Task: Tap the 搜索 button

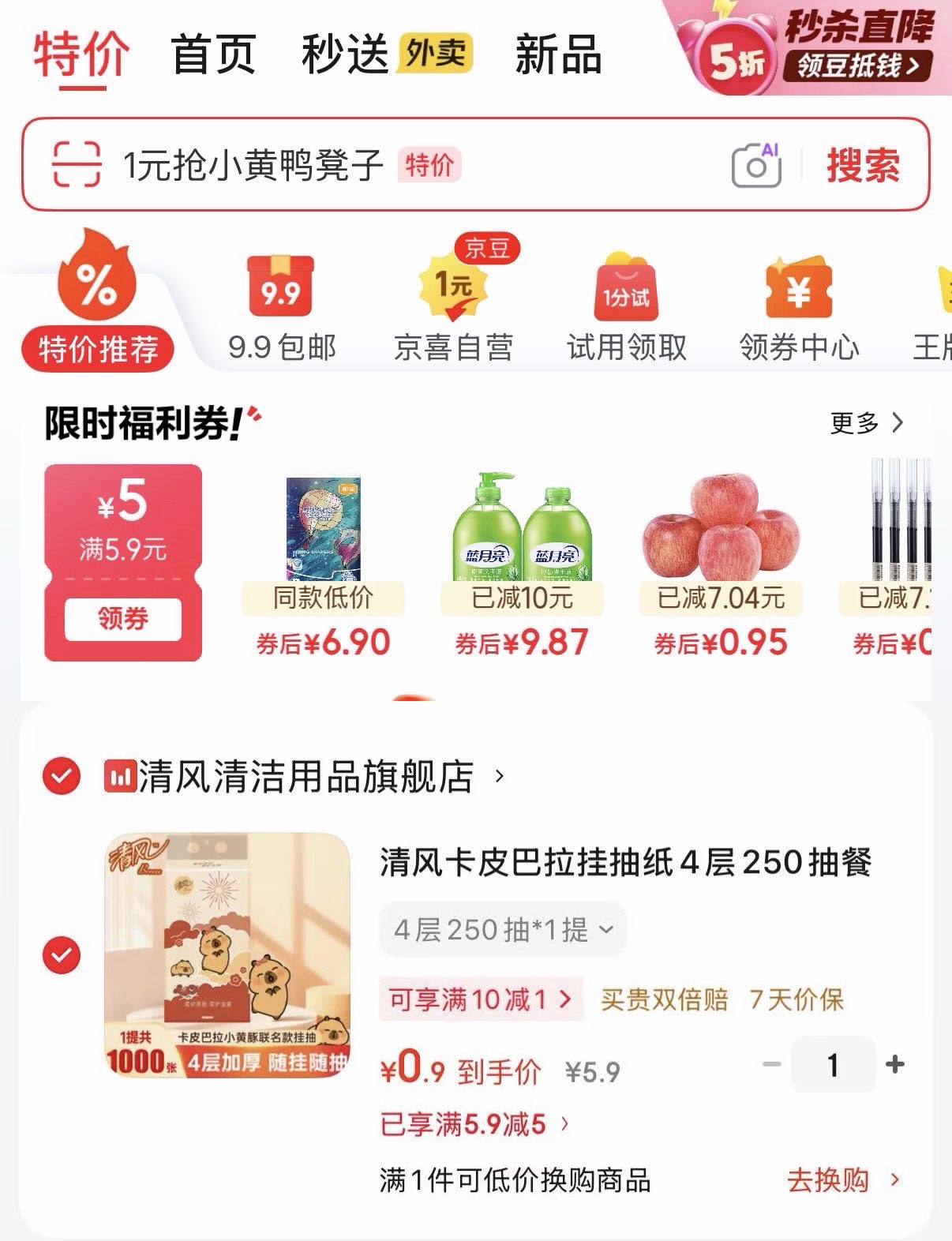Action: pyautogui.click(x=863, y=166)
